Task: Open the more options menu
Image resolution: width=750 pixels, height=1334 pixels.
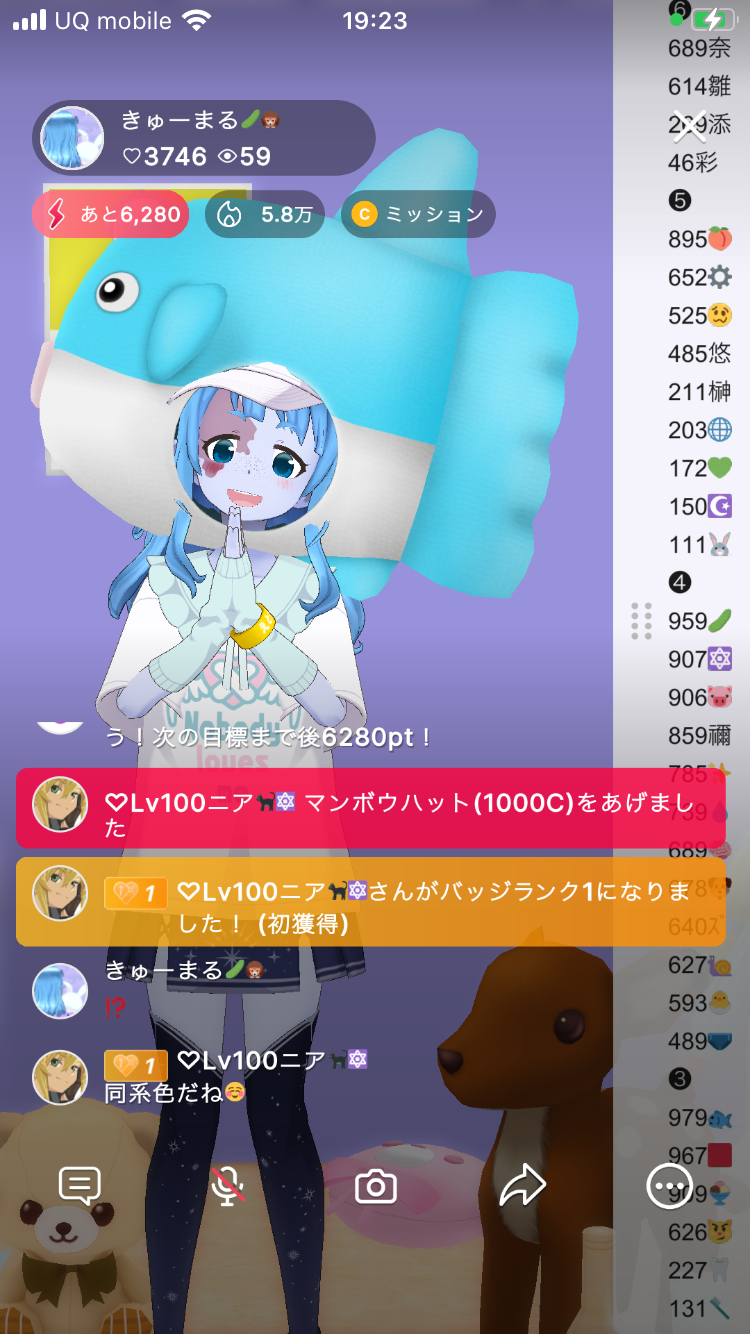Action: [x=669, y=1187]
